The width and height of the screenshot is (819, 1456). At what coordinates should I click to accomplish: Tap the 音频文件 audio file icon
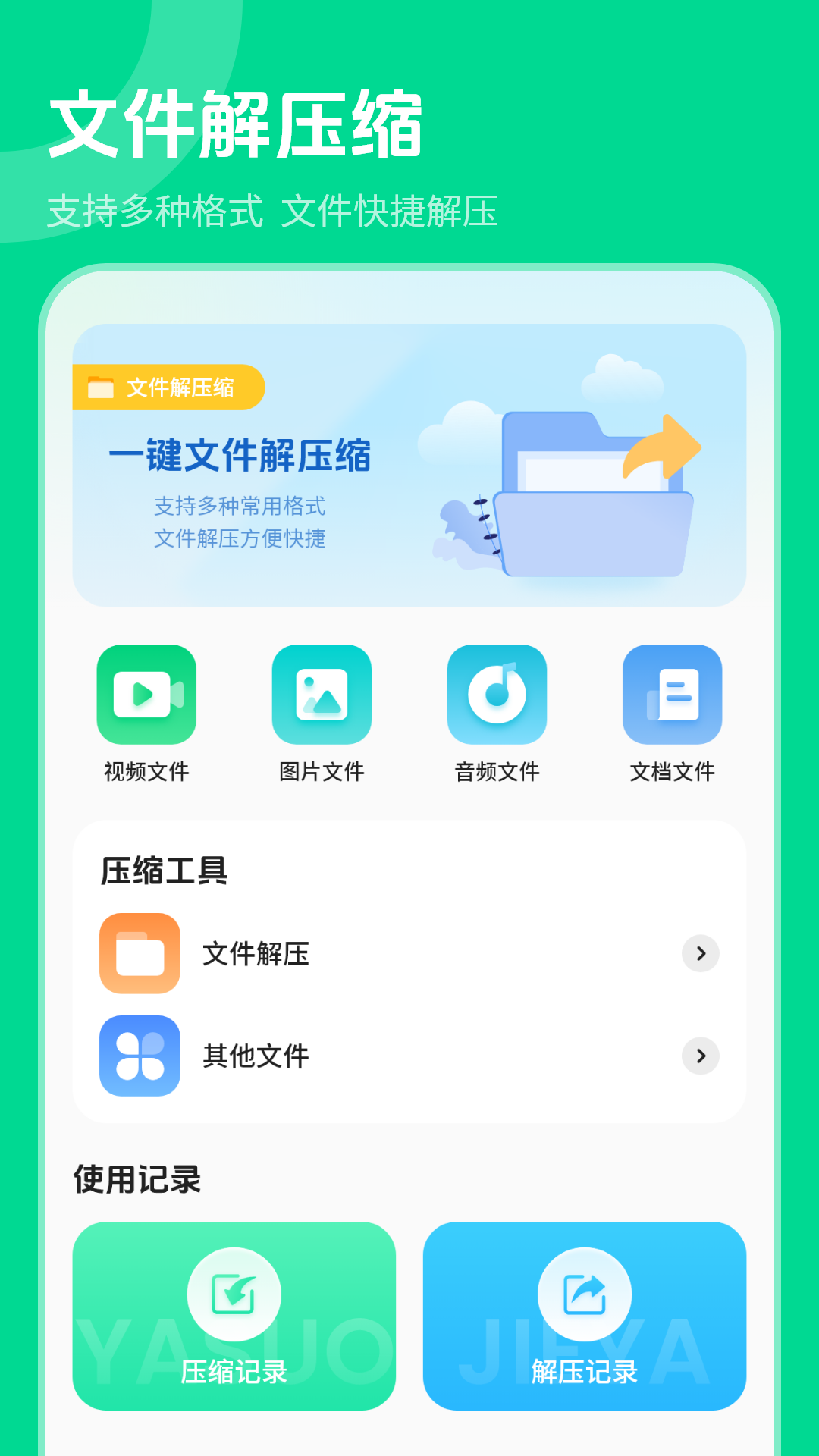coord(497,694)
